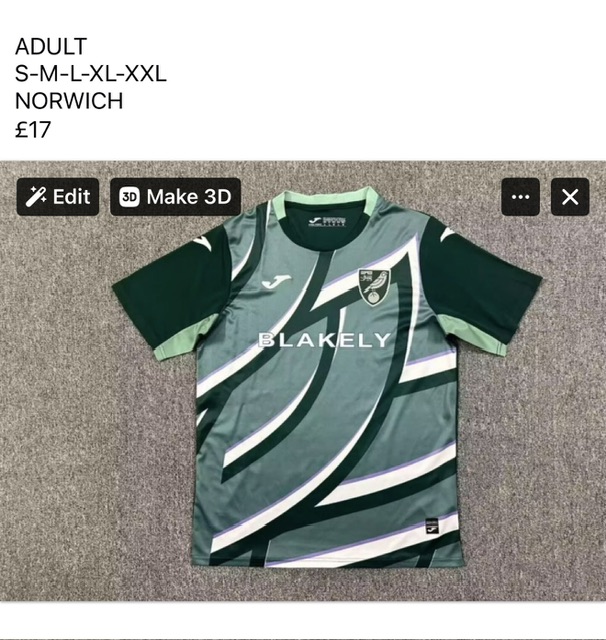
Task: Tap Make 3D button
Action: [175, 197]
